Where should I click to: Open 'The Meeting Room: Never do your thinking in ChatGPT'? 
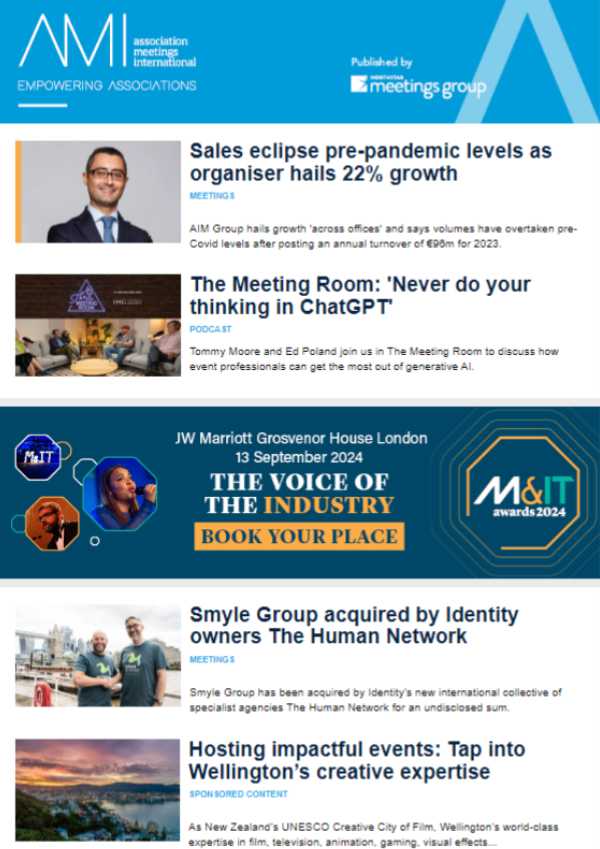coord(360,297)
